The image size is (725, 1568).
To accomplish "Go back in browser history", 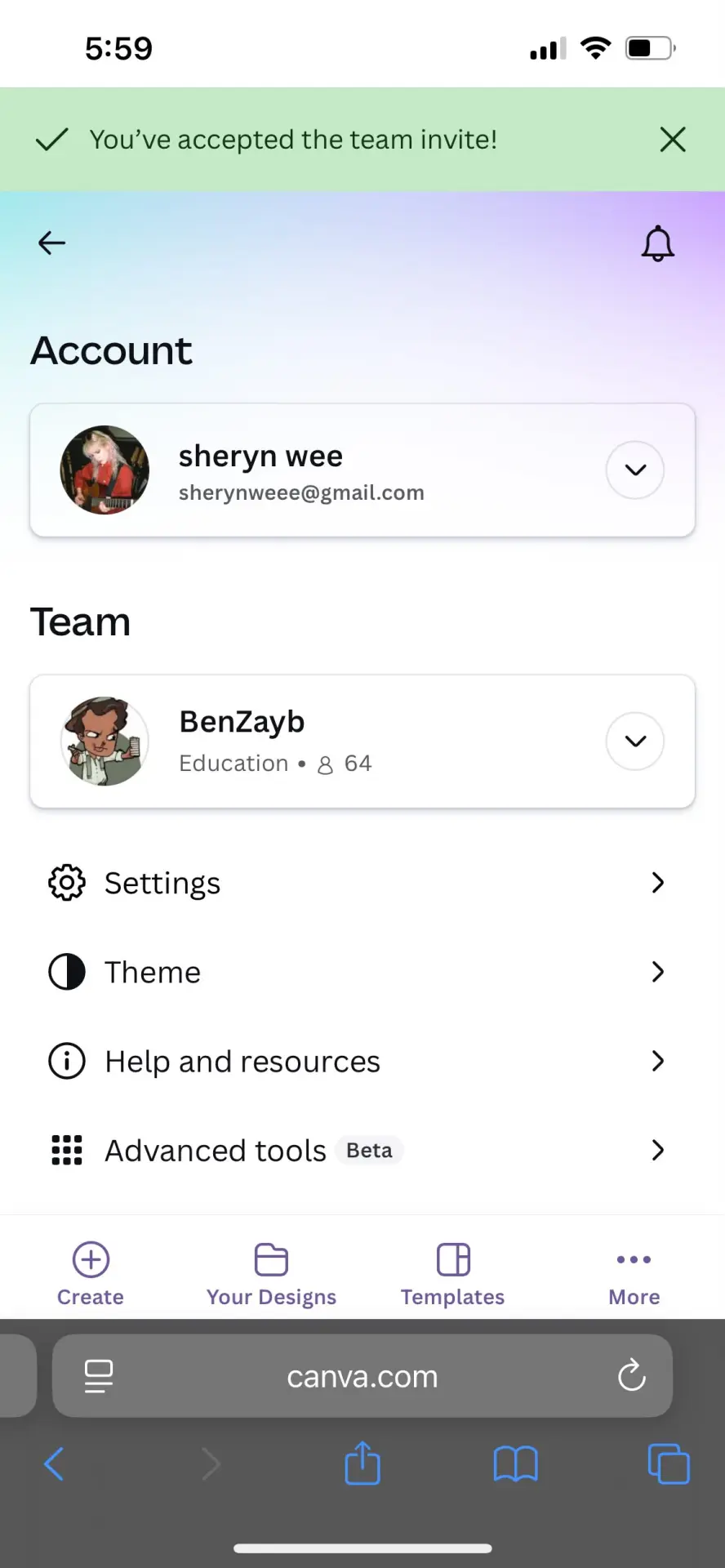I will pyautogui.click(x=54, y=1463).
